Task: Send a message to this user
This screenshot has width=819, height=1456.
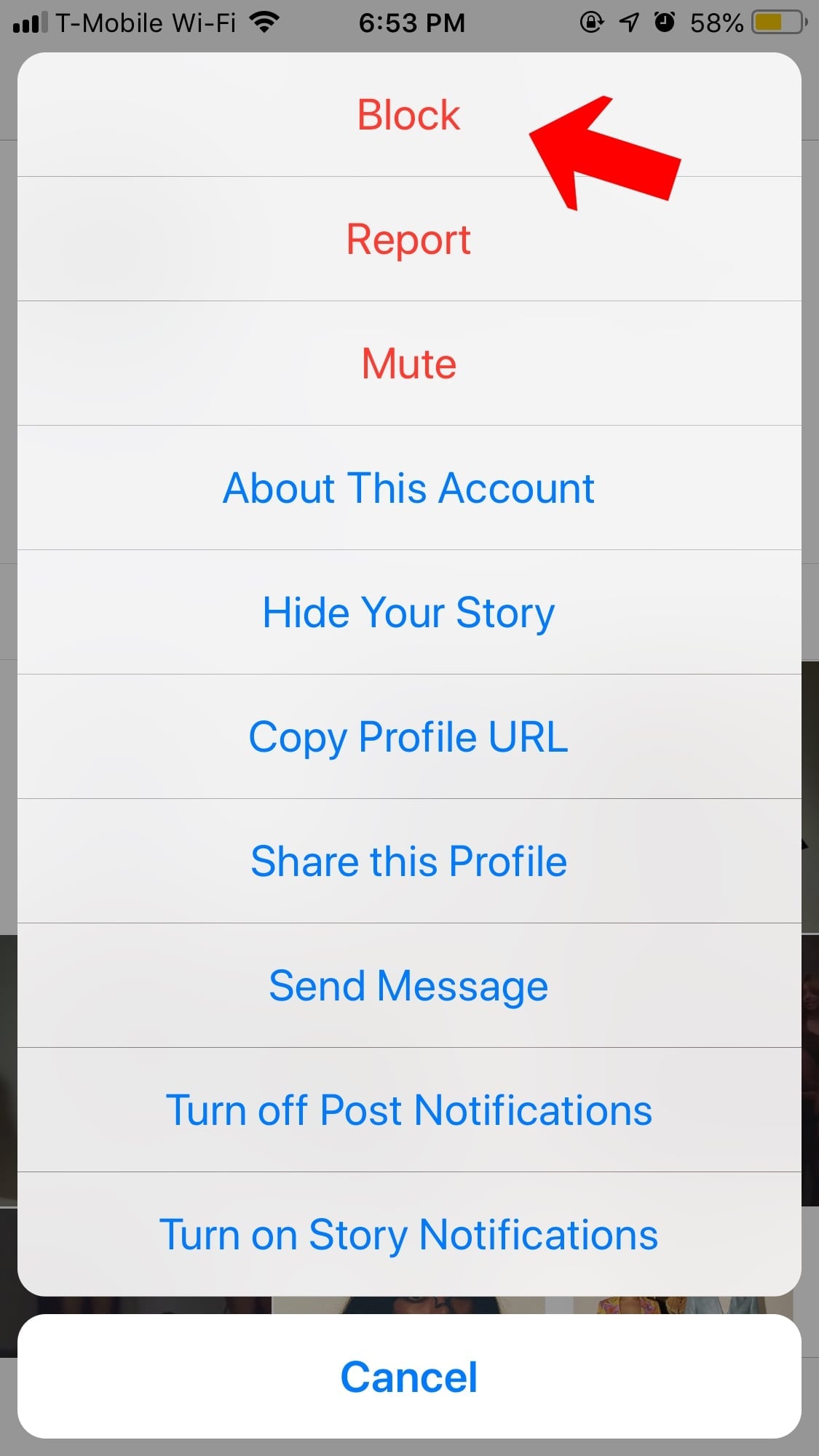Action: point(409,986)
